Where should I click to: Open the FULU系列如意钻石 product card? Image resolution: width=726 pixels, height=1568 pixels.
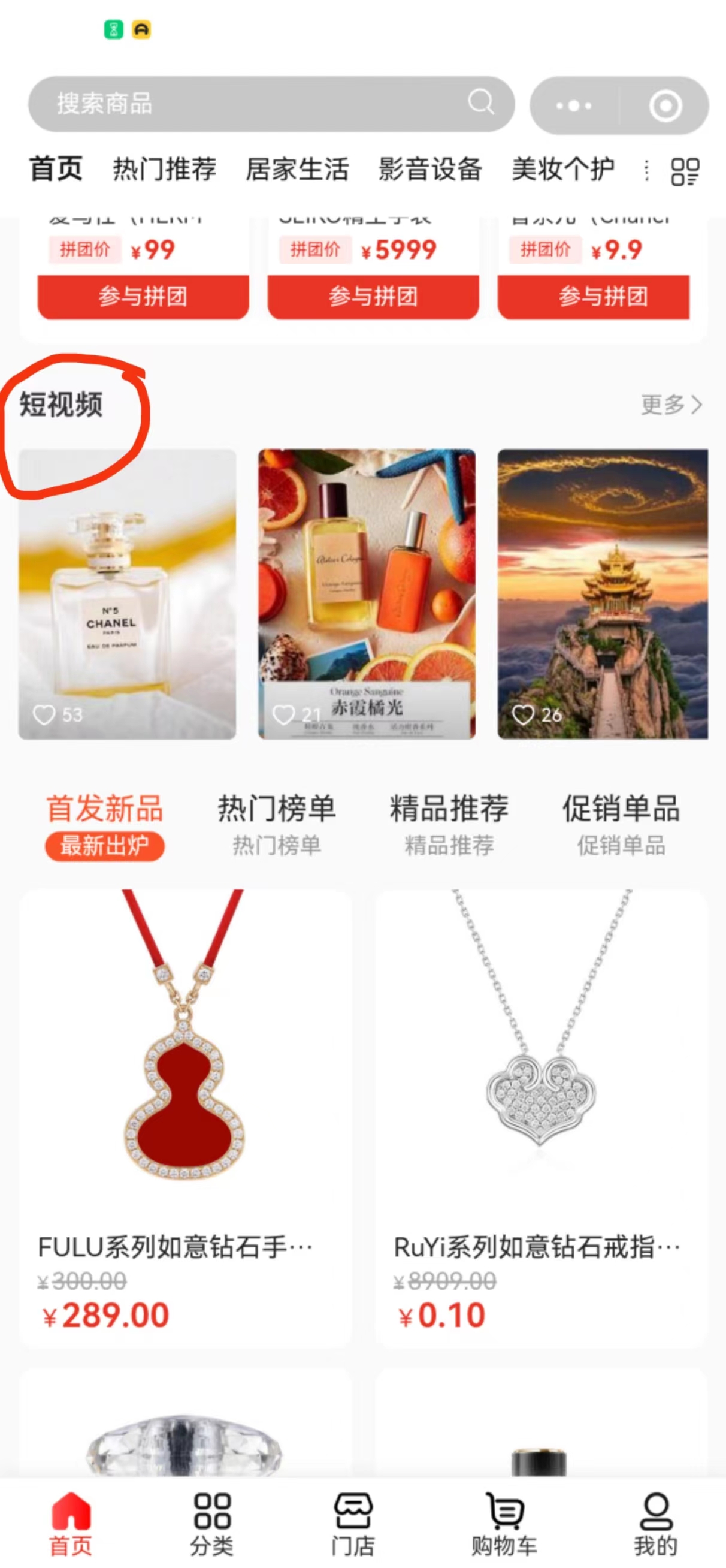(x=185, y=1117)
